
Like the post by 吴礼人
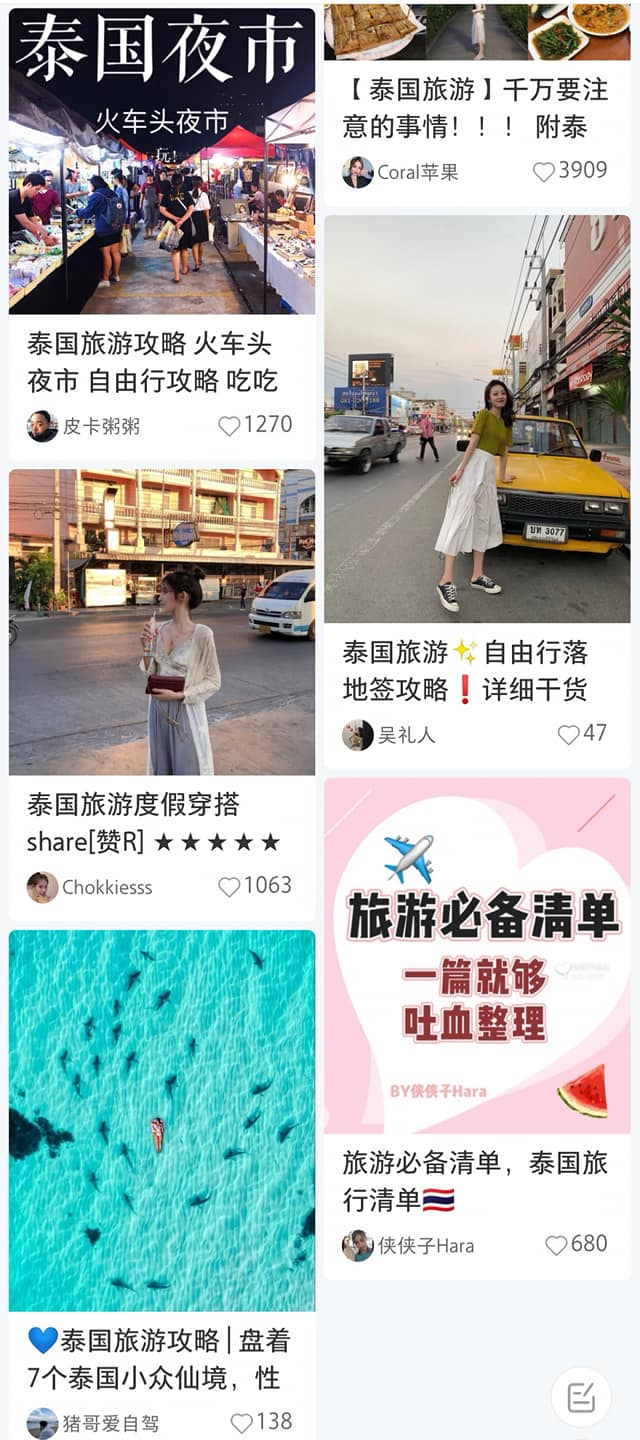569,735
